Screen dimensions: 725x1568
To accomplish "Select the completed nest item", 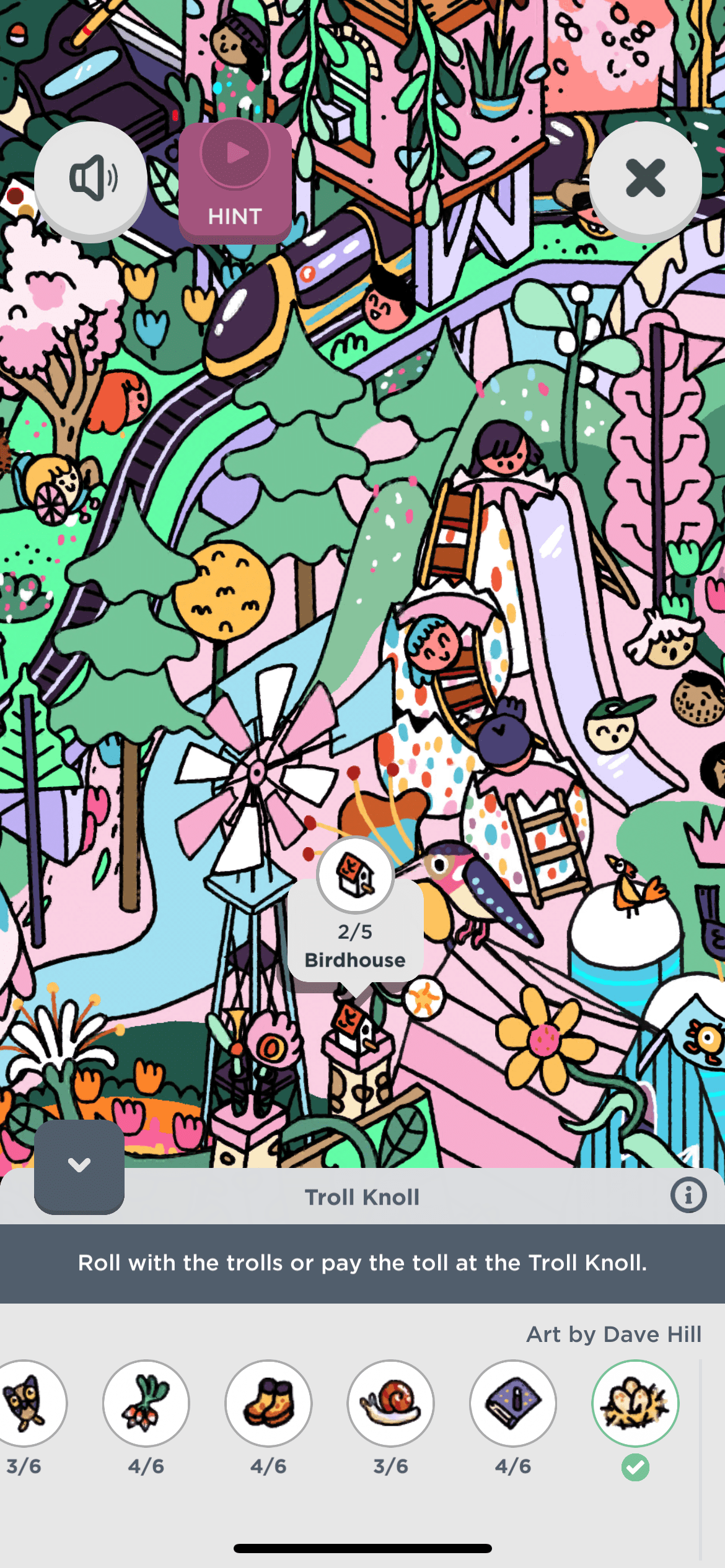I will point(635,1403).
